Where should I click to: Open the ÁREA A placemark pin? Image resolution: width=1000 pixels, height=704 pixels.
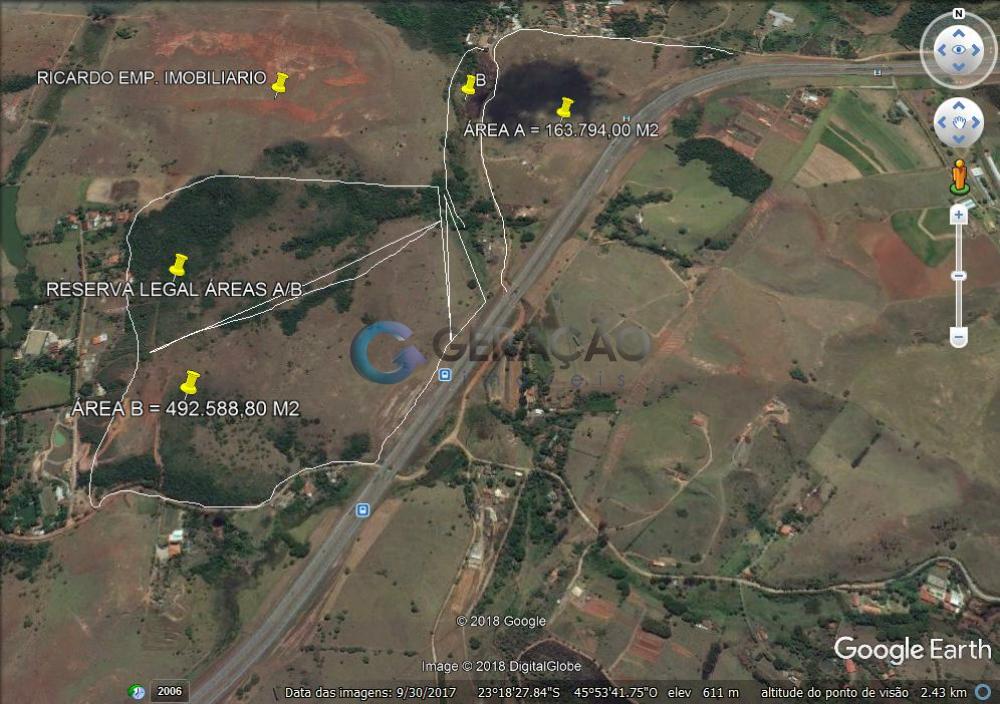tap(564, 107)
